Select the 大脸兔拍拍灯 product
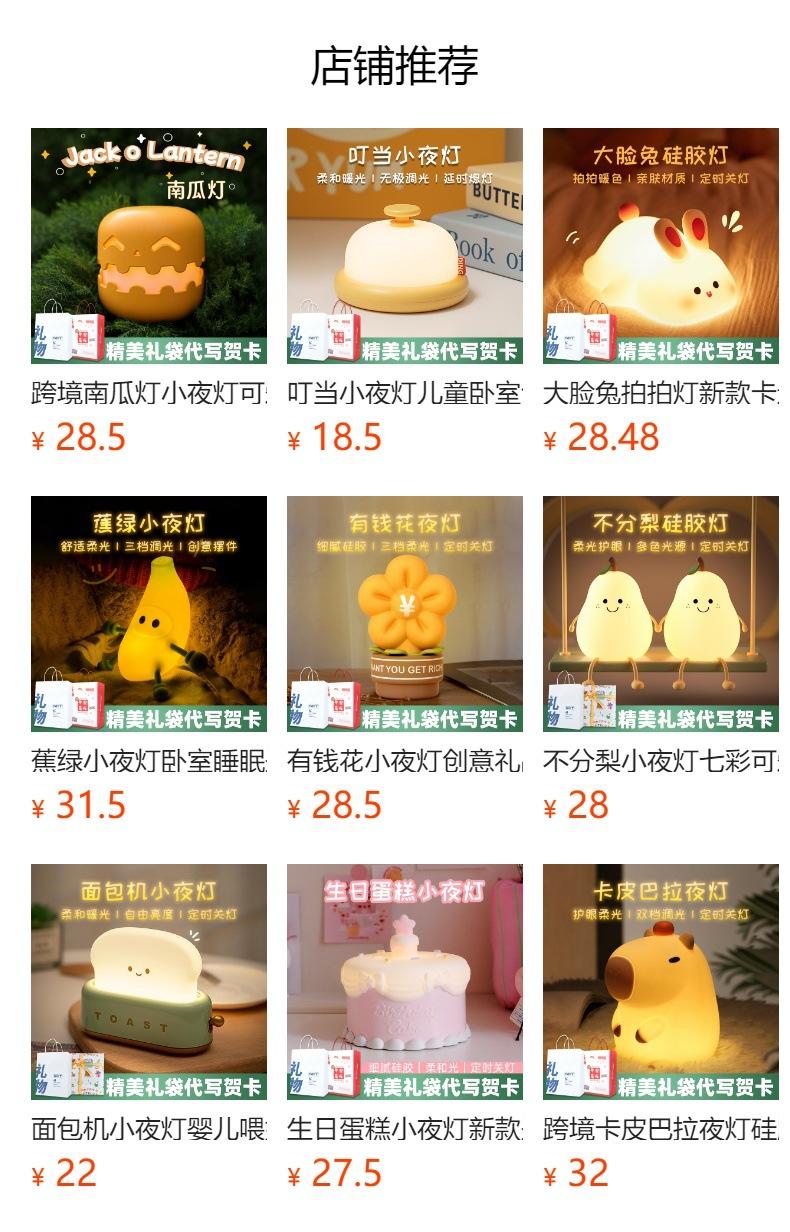The height and width of the screenshot is (1232, 790). [x=661, y=246]
